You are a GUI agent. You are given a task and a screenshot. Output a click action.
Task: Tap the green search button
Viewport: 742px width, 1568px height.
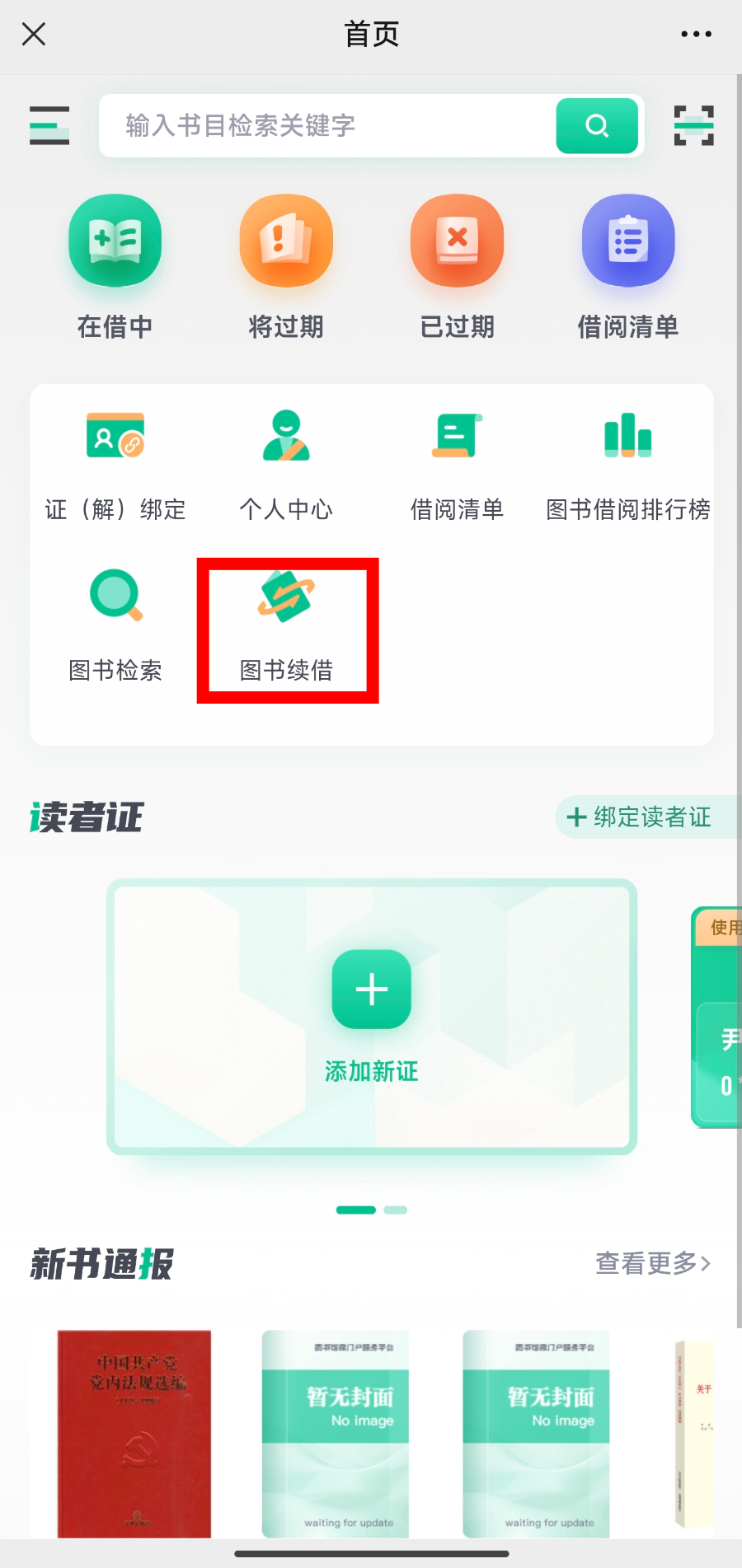(x=597, y=125)
